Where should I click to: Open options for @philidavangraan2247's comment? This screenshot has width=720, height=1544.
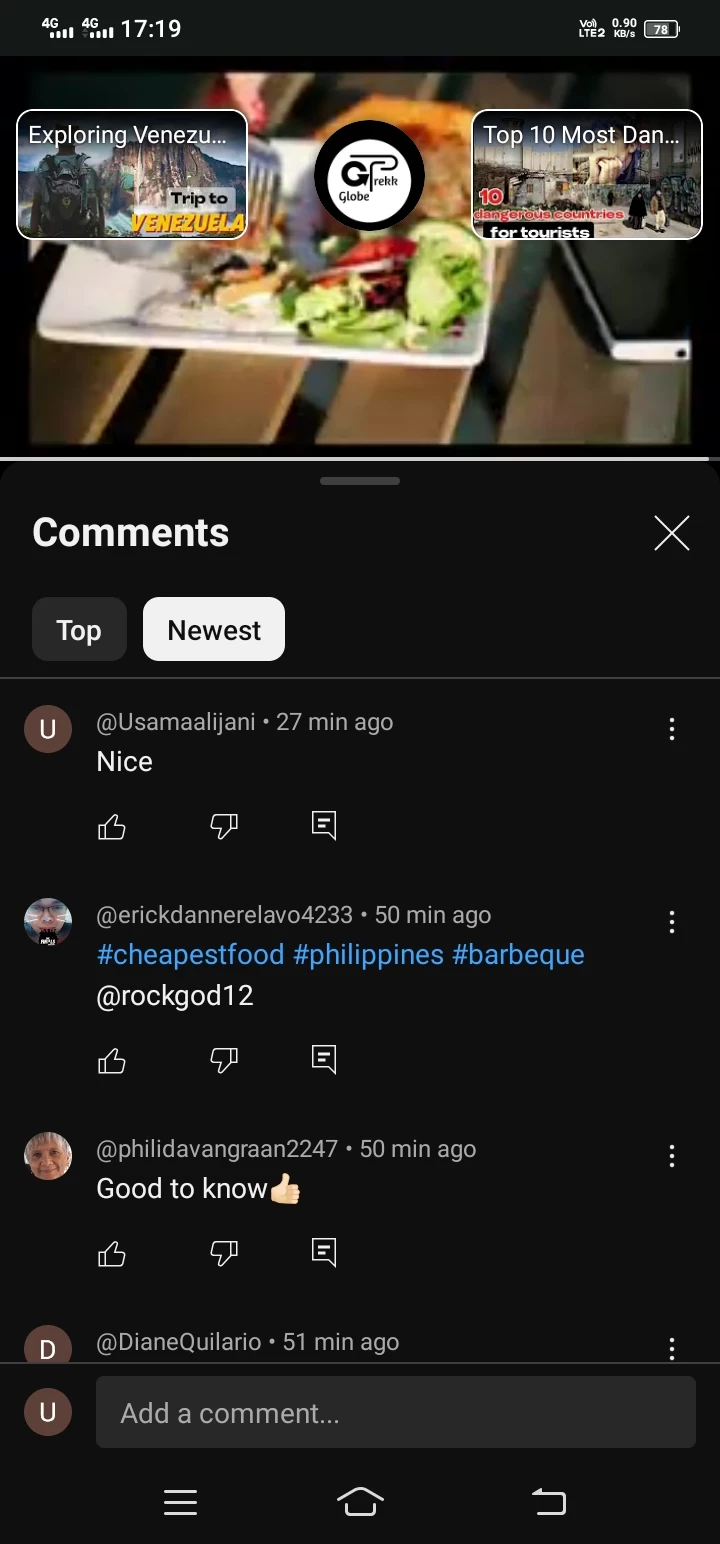click(672, 1156)
